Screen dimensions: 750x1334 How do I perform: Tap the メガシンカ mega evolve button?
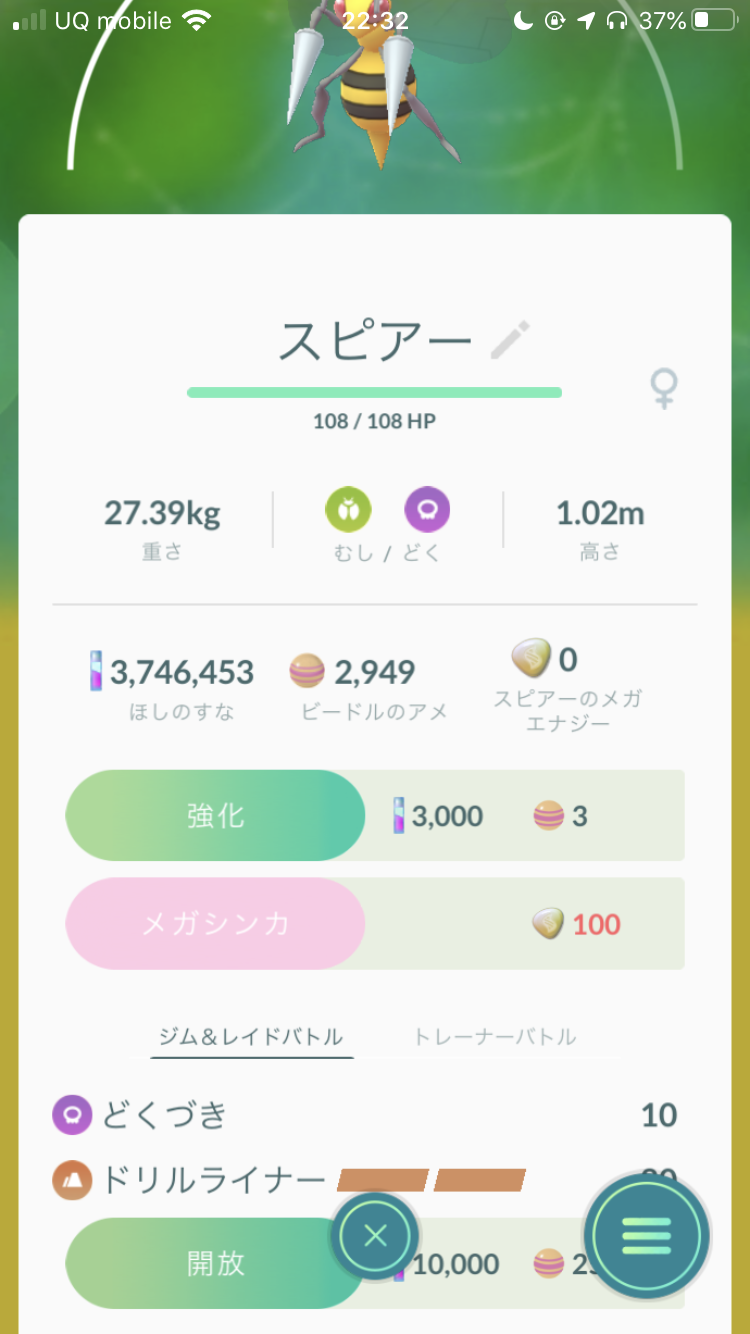pos(215,924)
